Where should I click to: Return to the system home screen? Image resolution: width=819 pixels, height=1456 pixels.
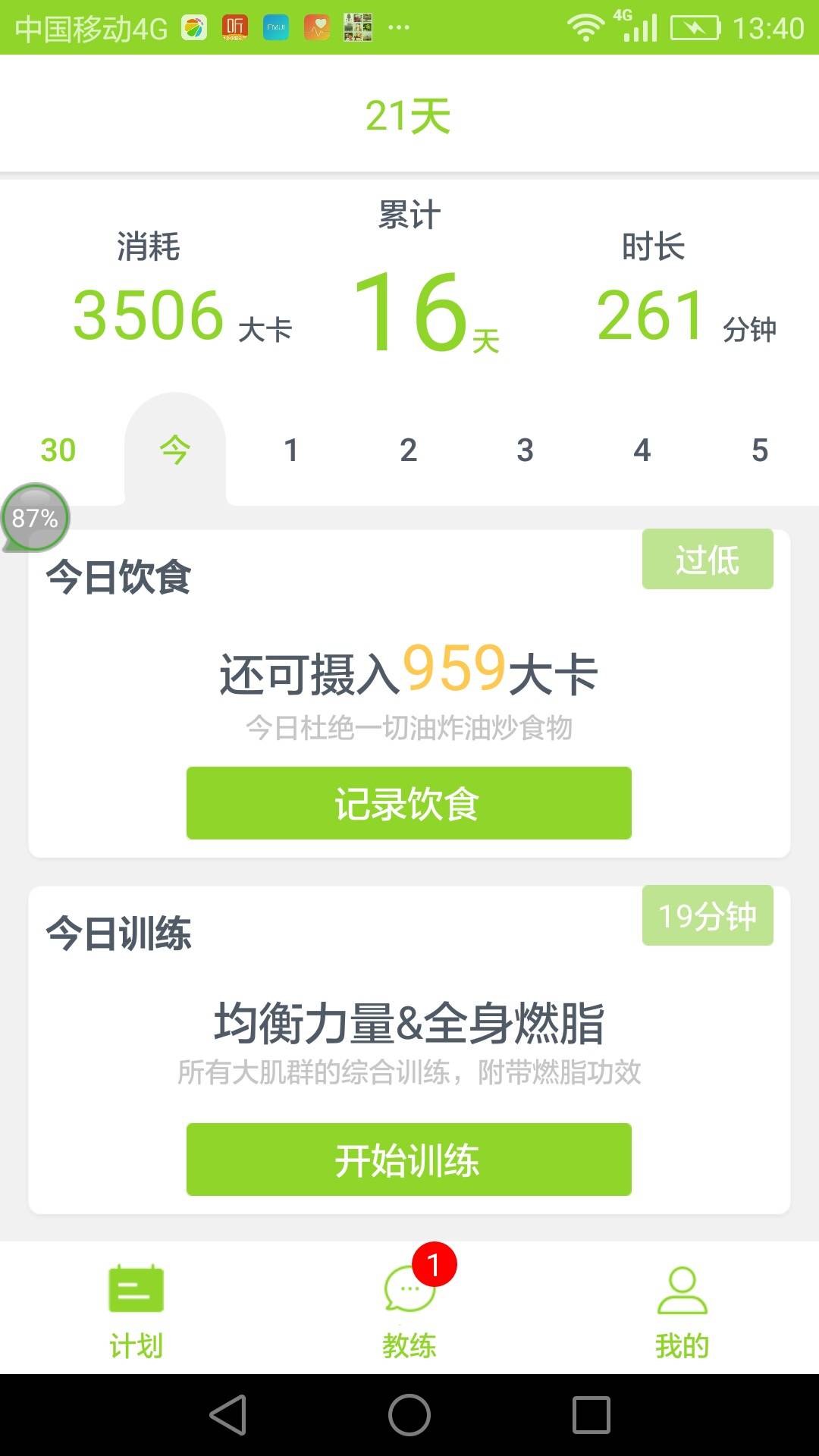[409, 1415]
